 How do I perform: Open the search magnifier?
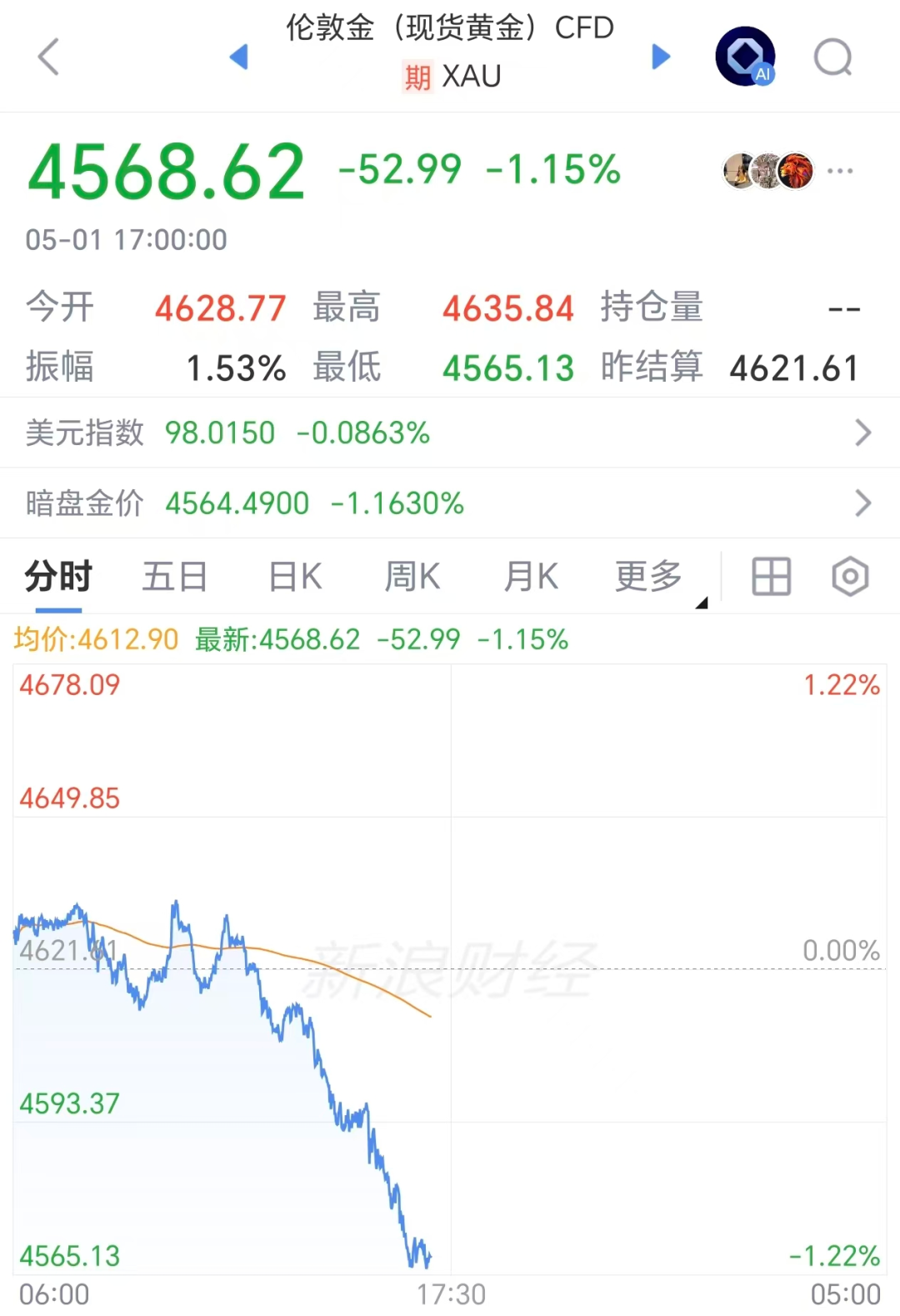(833, 58)
